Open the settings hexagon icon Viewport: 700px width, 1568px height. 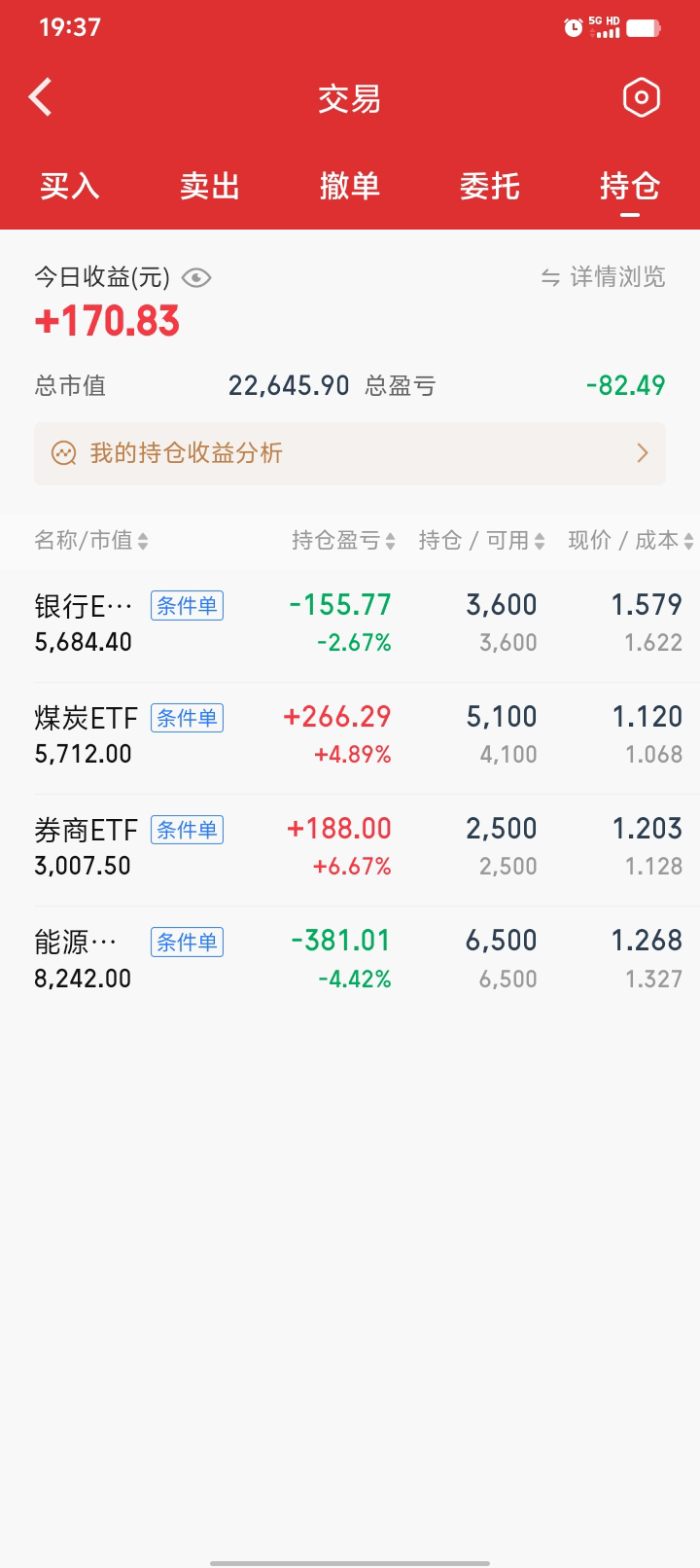641,97
